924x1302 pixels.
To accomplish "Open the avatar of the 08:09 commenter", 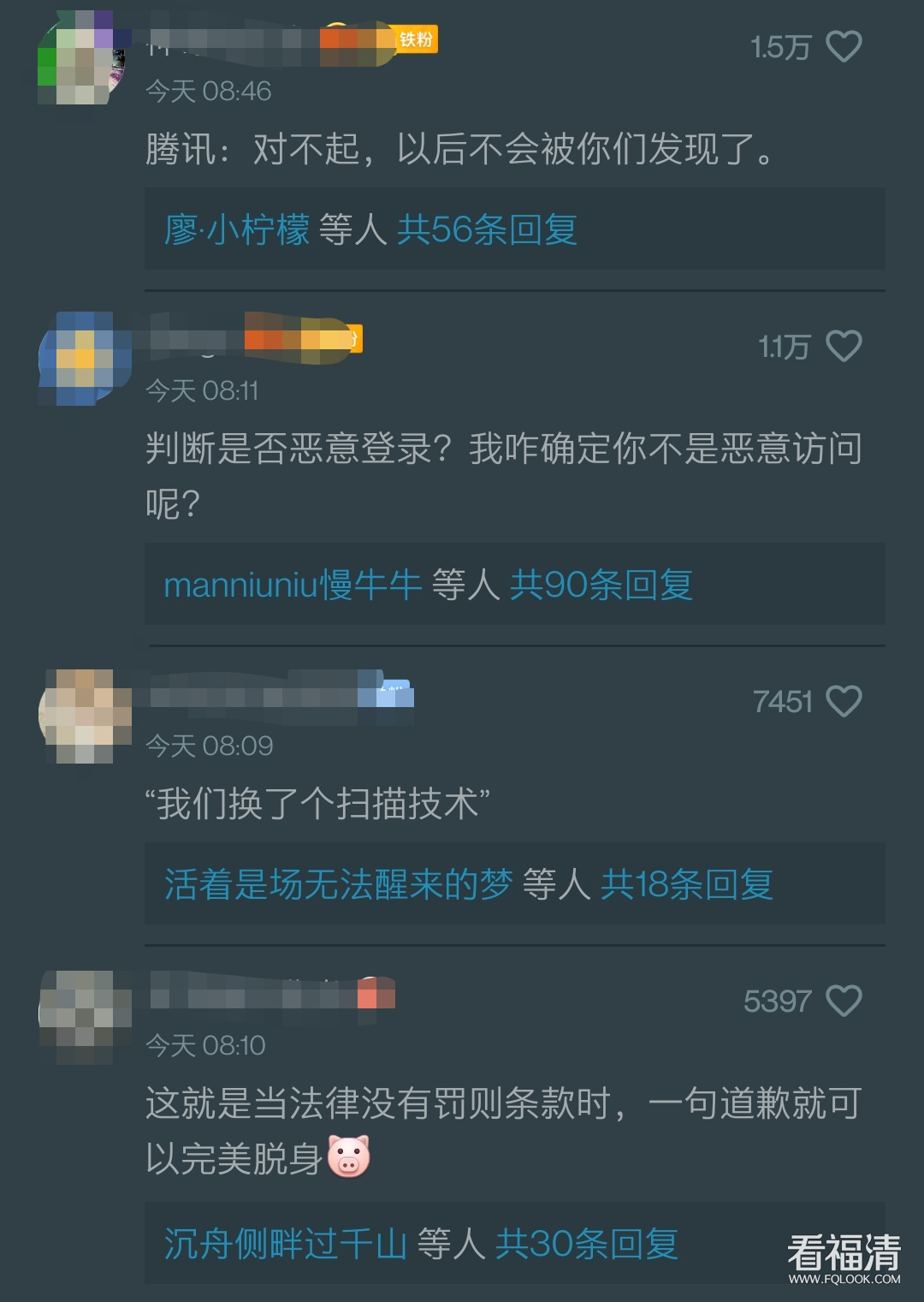I will point(84,716).
